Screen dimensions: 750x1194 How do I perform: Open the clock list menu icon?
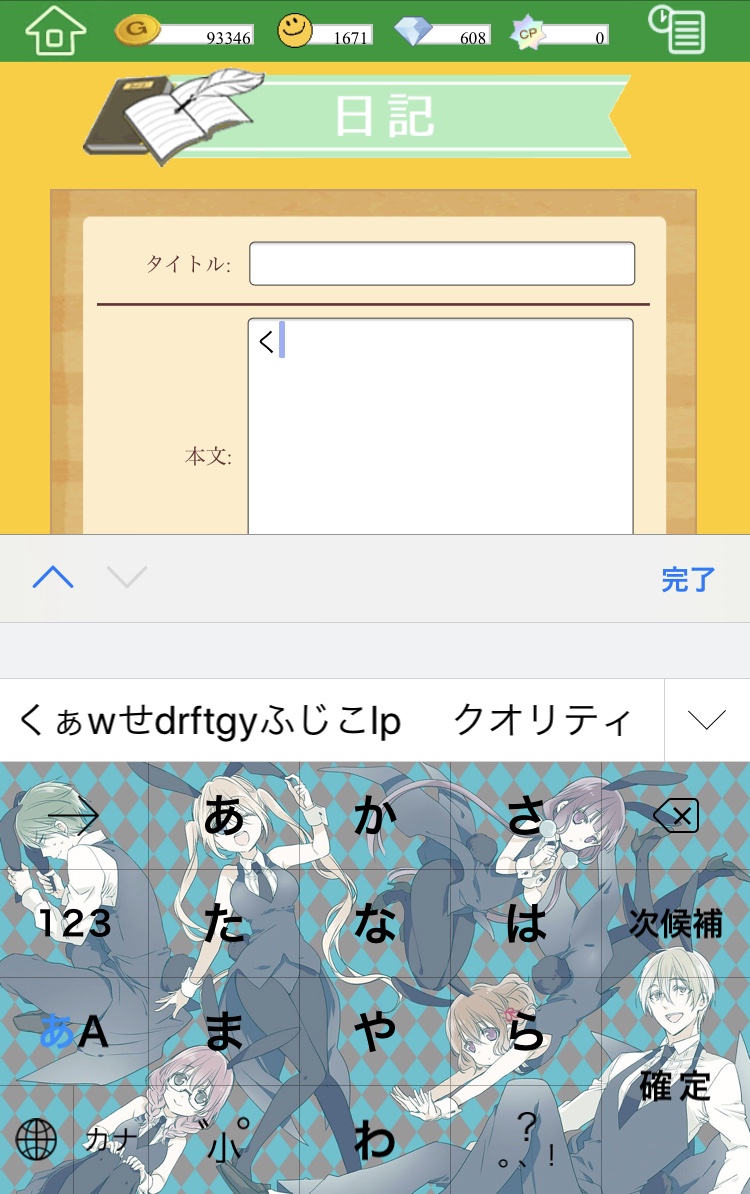click(677, 30)
